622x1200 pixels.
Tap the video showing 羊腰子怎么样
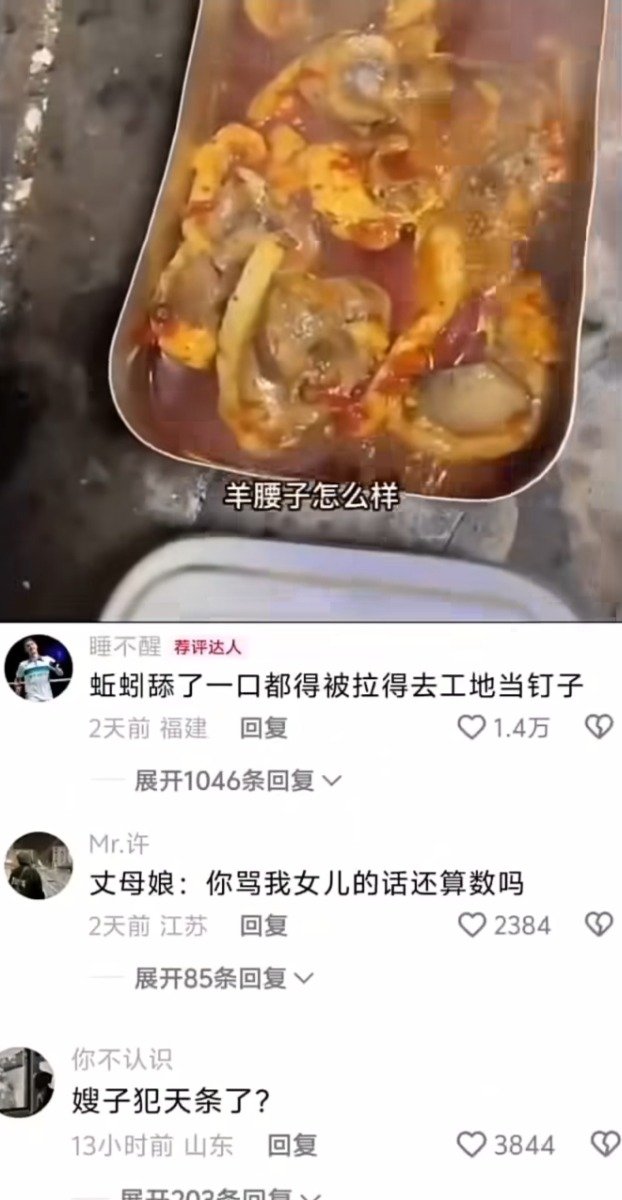pyautogui.click(x=311, y=300)
